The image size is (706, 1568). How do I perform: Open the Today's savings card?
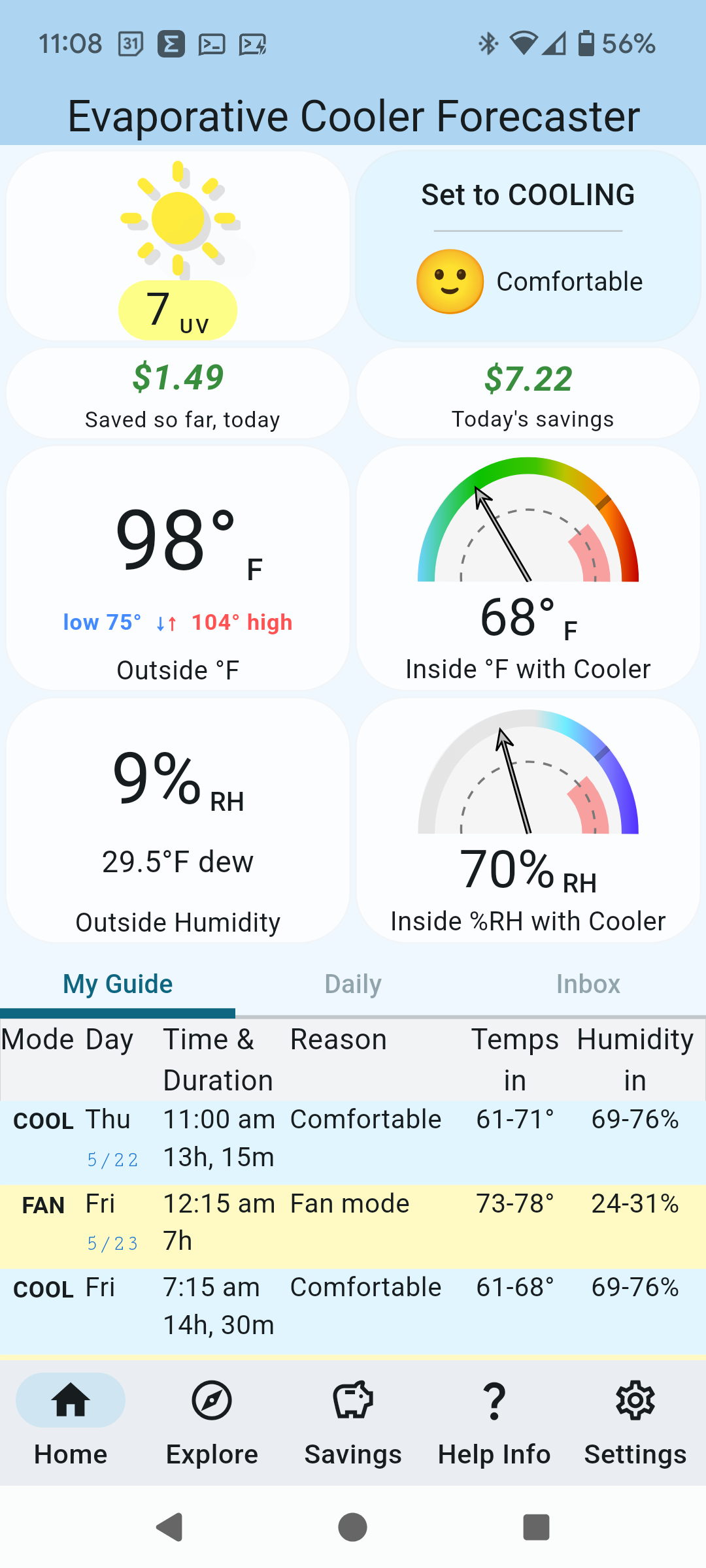[528, 393]
